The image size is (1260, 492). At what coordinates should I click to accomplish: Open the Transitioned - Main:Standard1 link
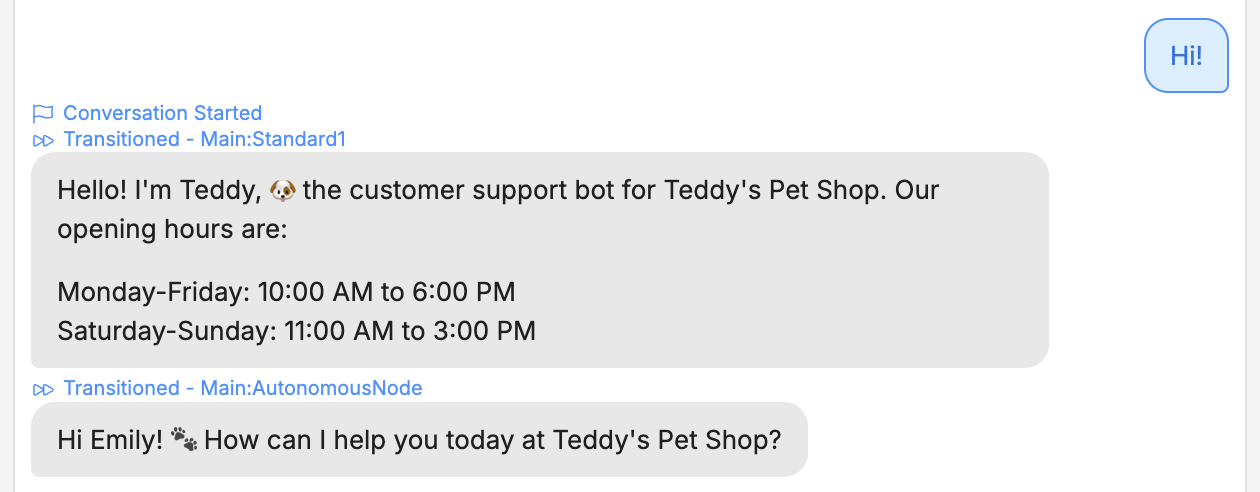(x=204, y=139)
